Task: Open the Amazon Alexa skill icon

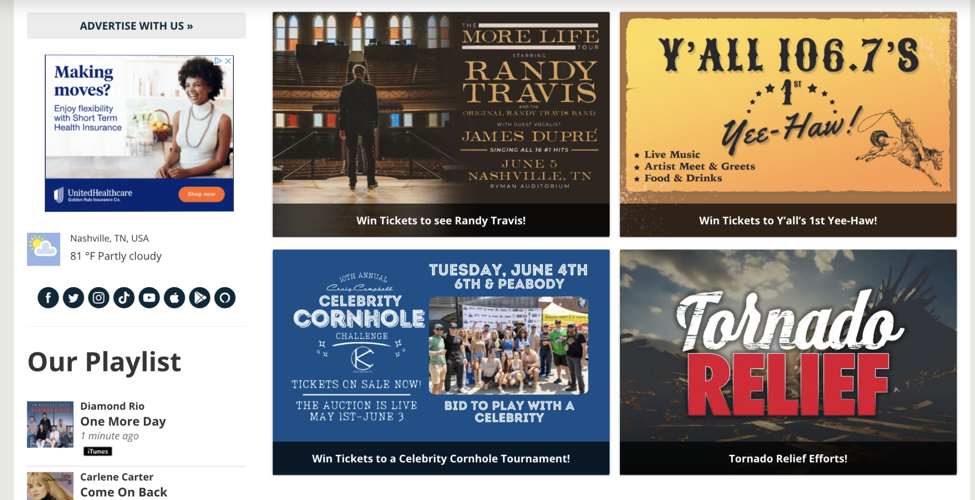Action: pos(225,298)
